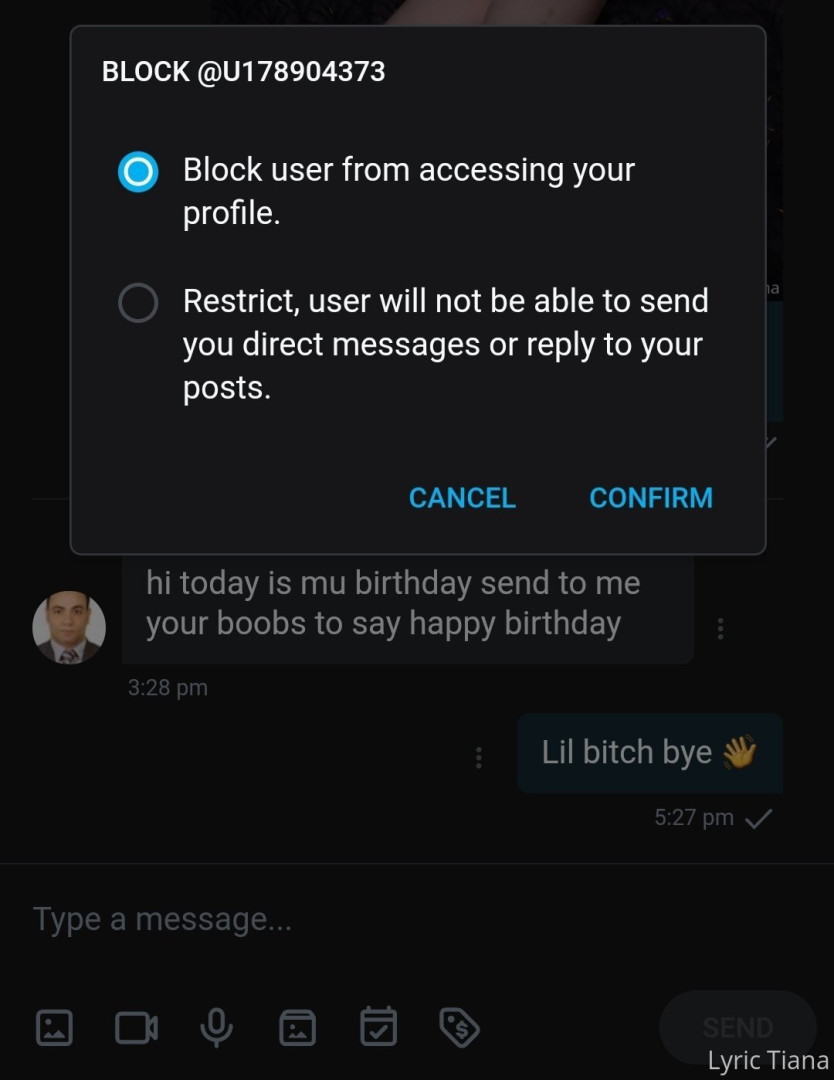Focus the Type a message field

pos(400,919)
